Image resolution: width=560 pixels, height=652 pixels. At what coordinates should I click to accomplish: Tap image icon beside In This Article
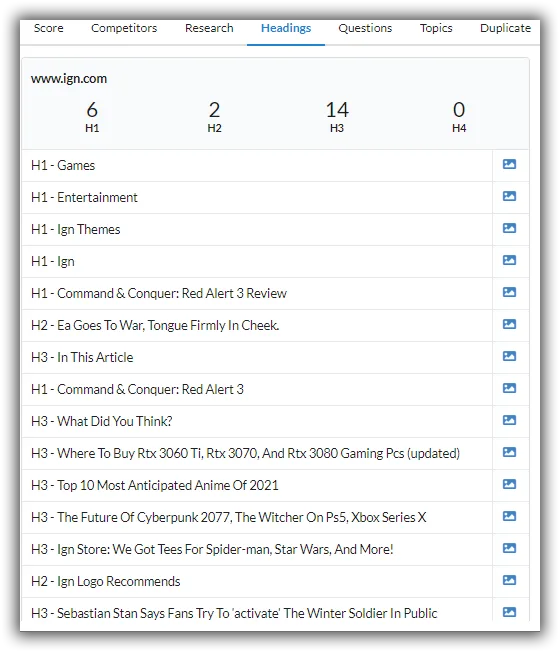click(x=509, y=356)
